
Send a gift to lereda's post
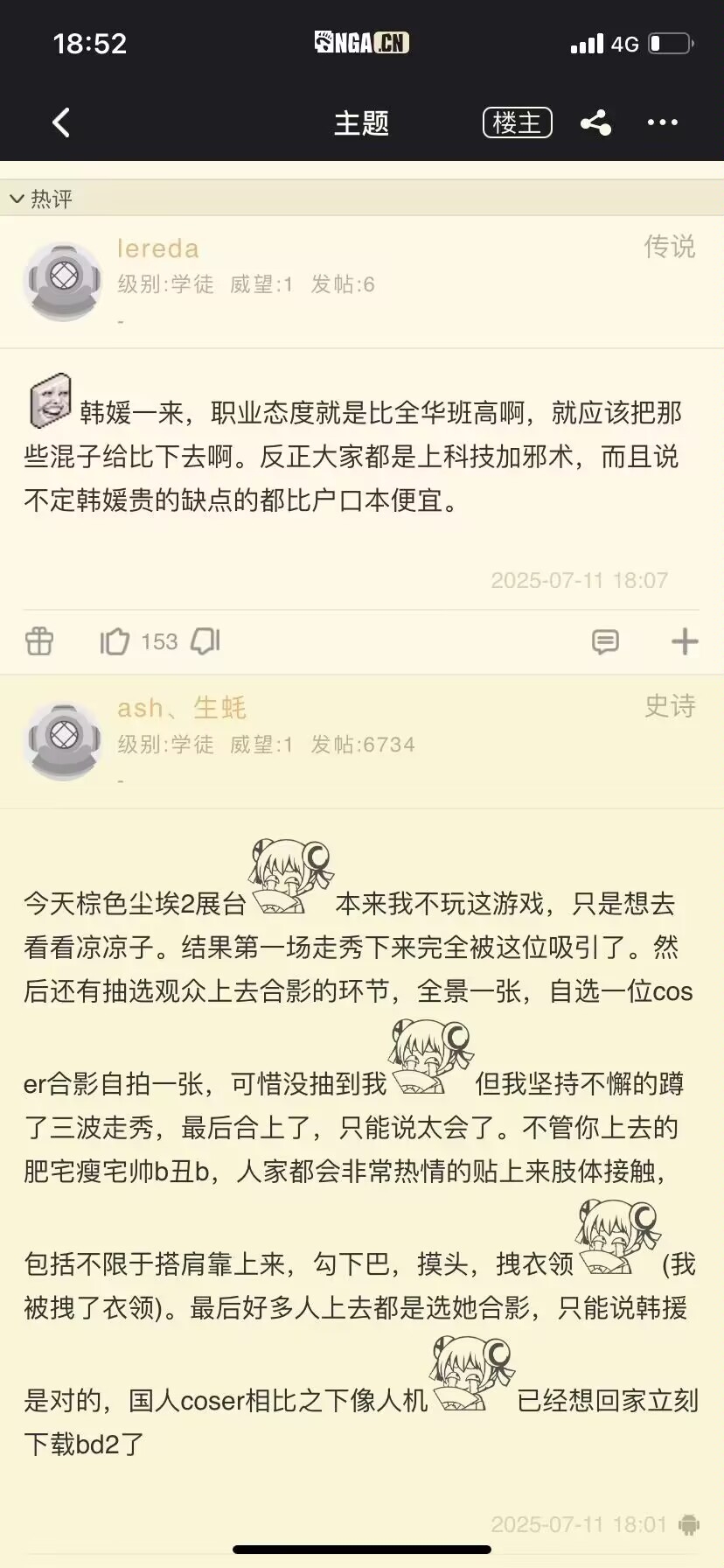coord(39,641)
